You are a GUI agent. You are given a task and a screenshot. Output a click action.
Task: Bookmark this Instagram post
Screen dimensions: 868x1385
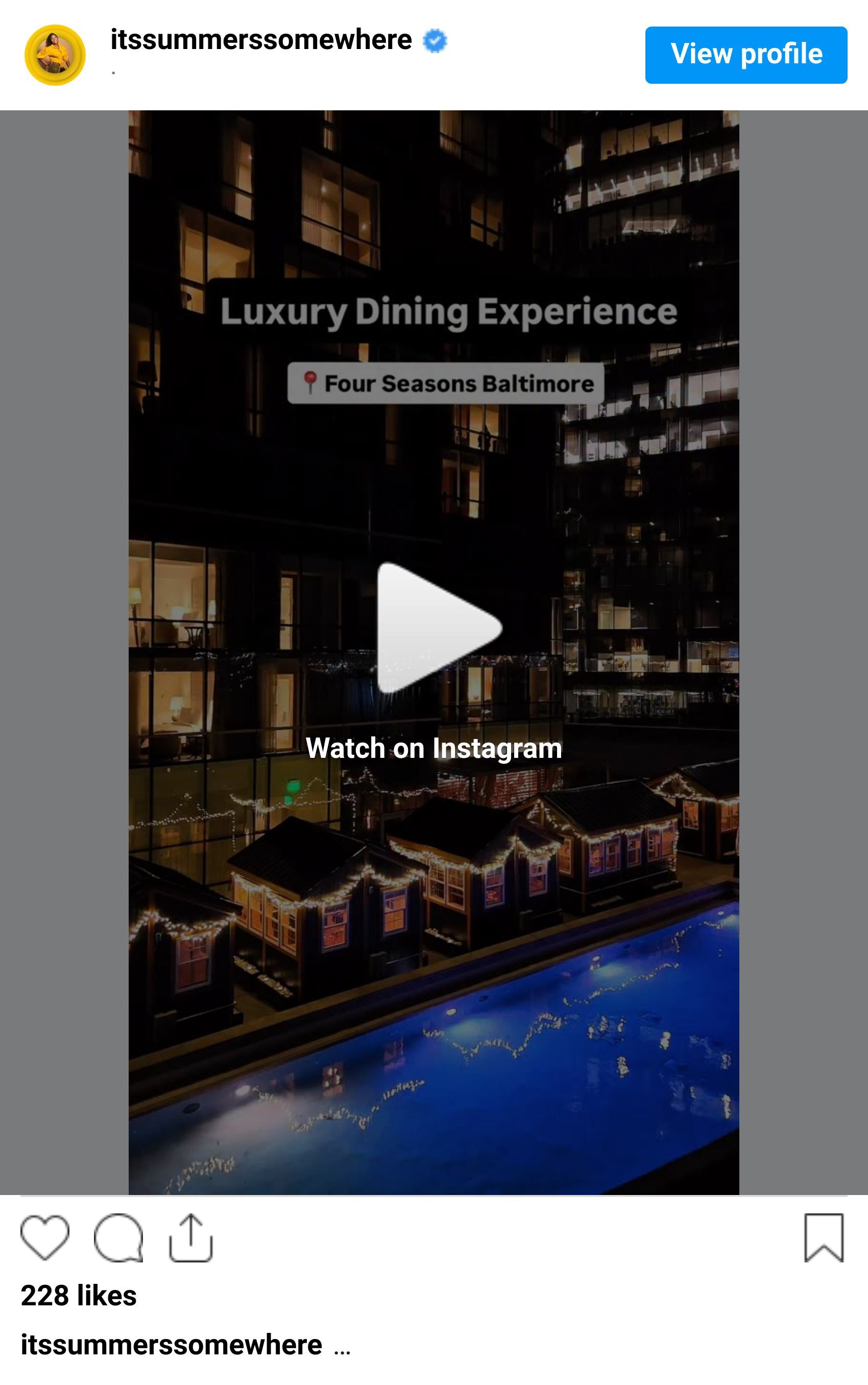[x=823, y=1237]
